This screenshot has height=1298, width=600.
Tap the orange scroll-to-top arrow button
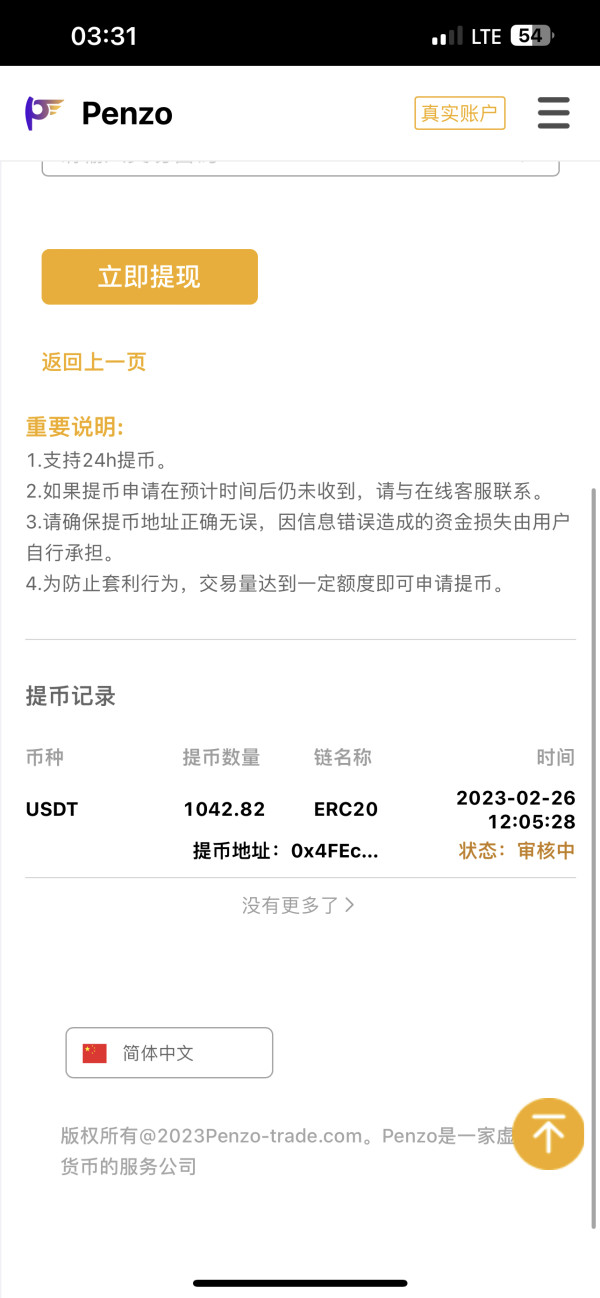548,1134
